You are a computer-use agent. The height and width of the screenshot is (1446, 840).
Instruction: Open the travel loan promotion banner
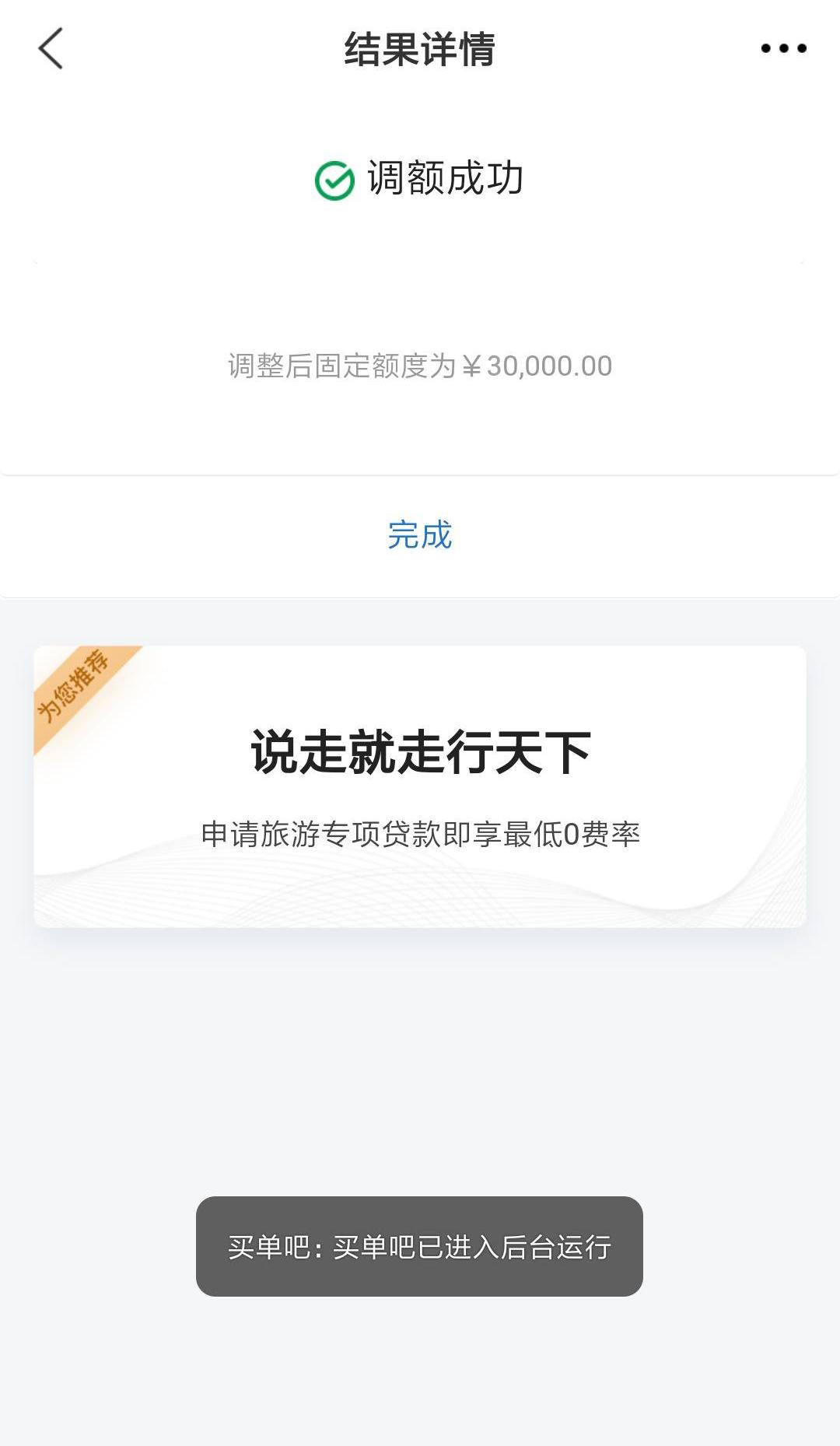coord(420,786)
